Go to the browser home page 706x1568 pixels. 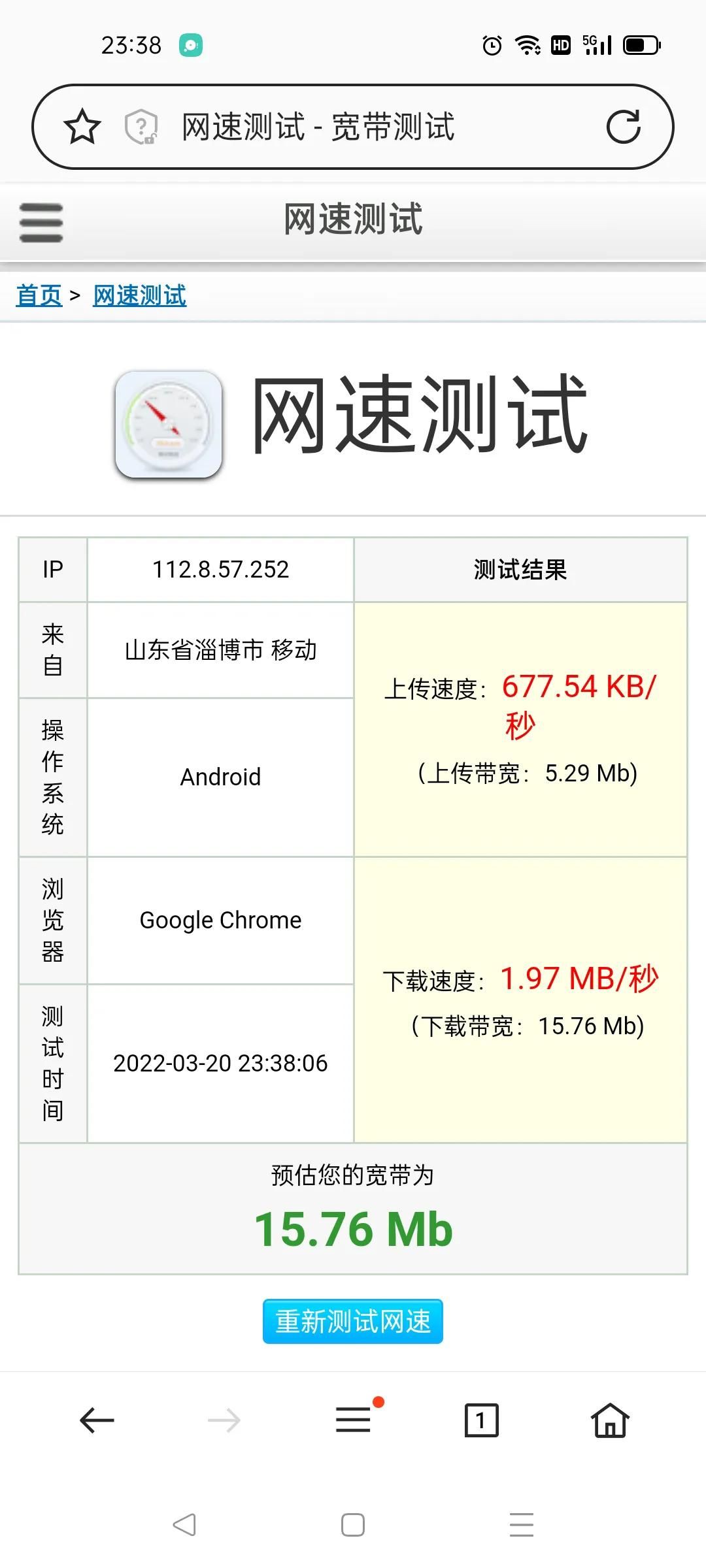[x=610, y=1420]
